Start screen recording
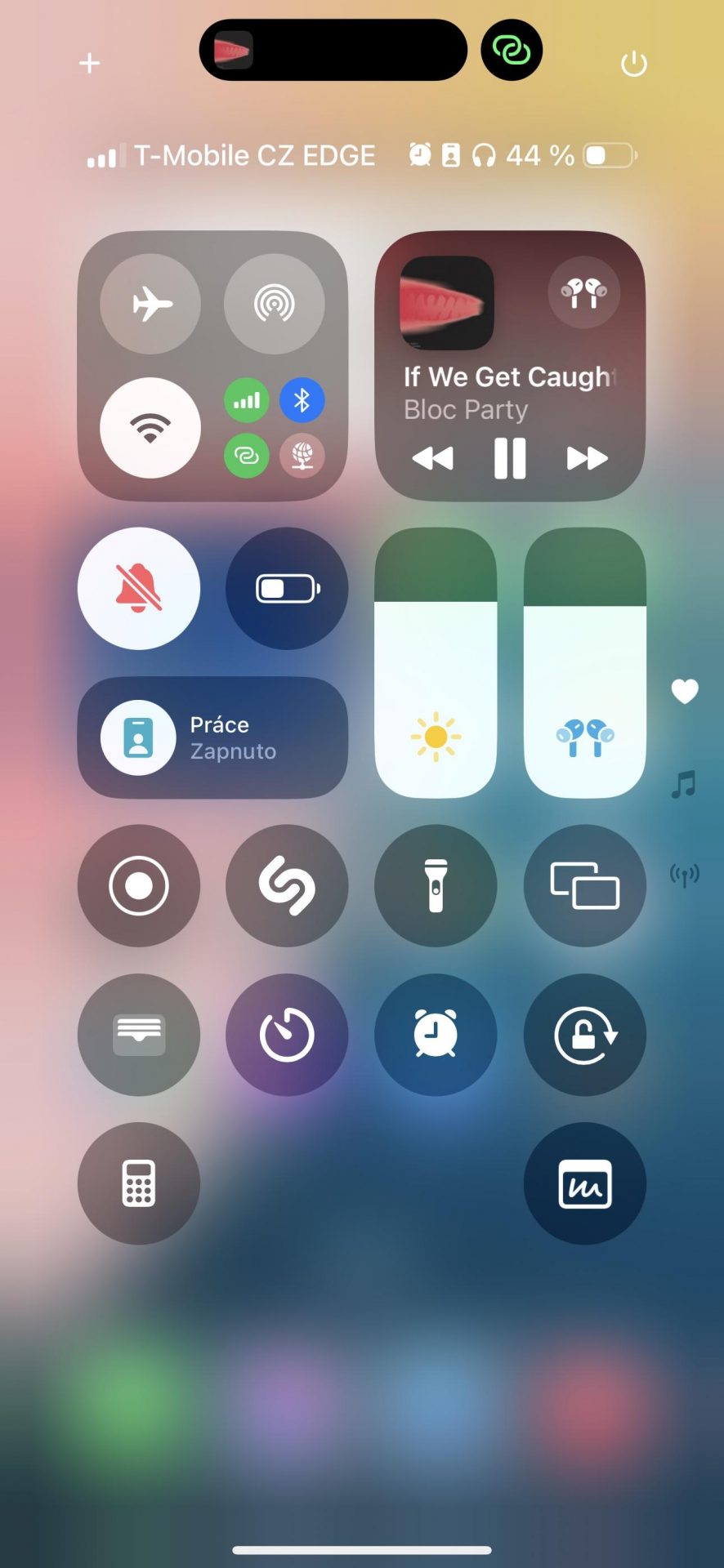The image size is (724, 1568). [x=139, y=885]
